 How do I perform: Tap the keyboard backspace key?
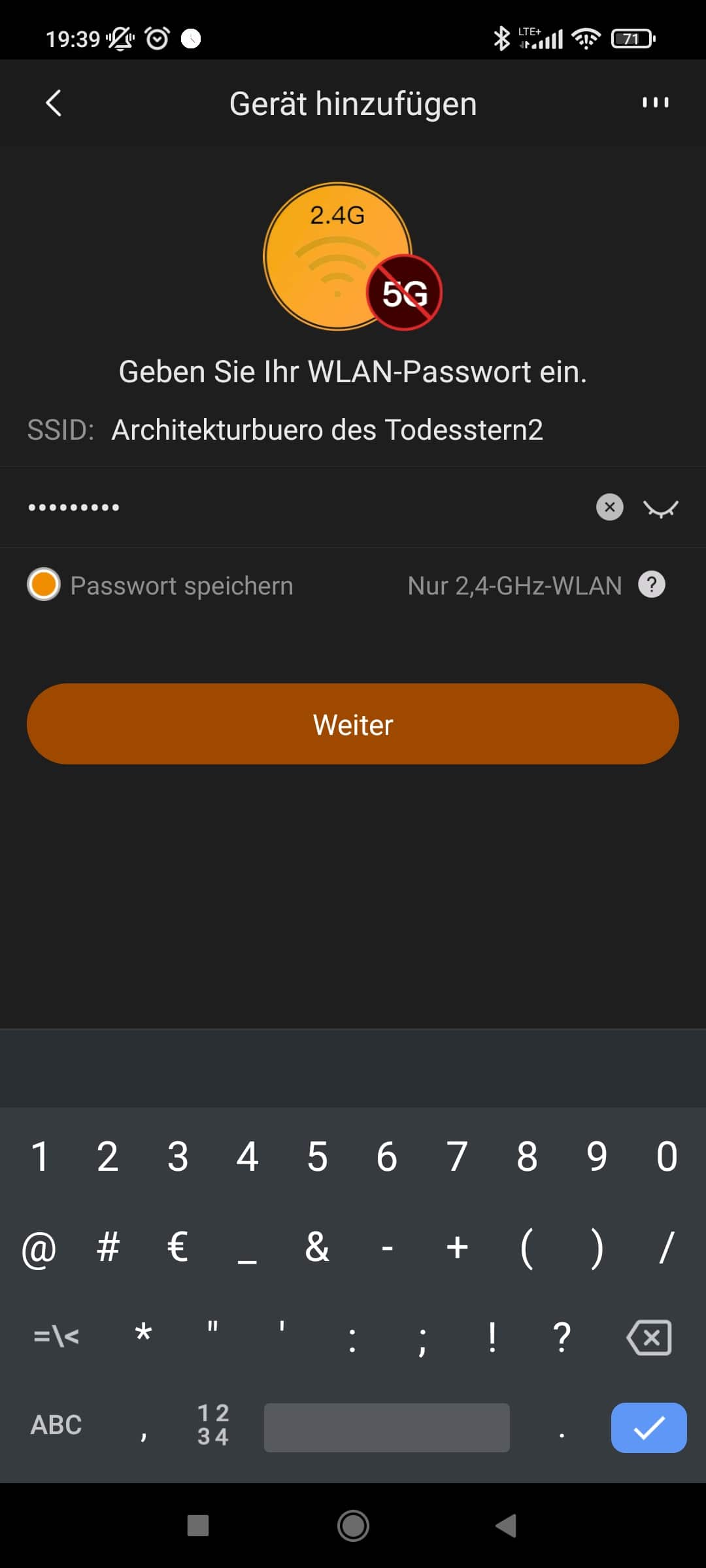tap(649, 1337)
